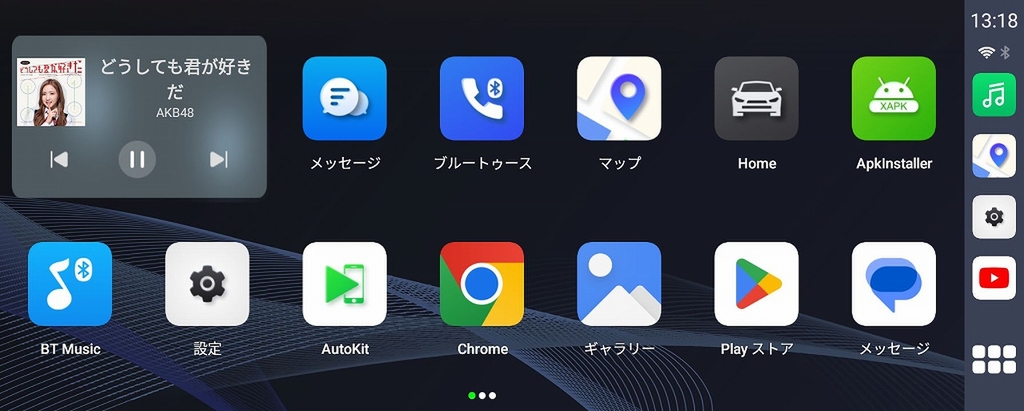Open the Home car app
Viewport: 1024px width, 411px height.
[x=756, y=99]
